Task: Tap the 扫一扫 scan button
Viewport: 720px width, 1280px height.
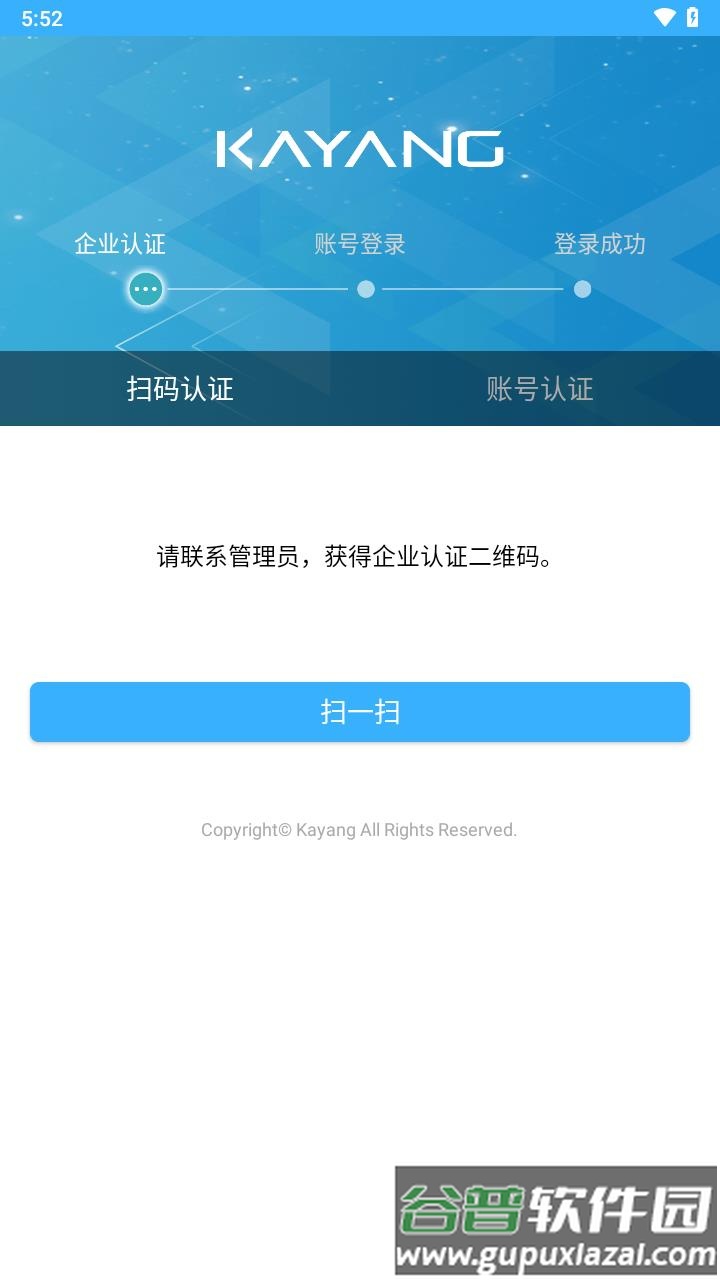Action: click(360, 712)
